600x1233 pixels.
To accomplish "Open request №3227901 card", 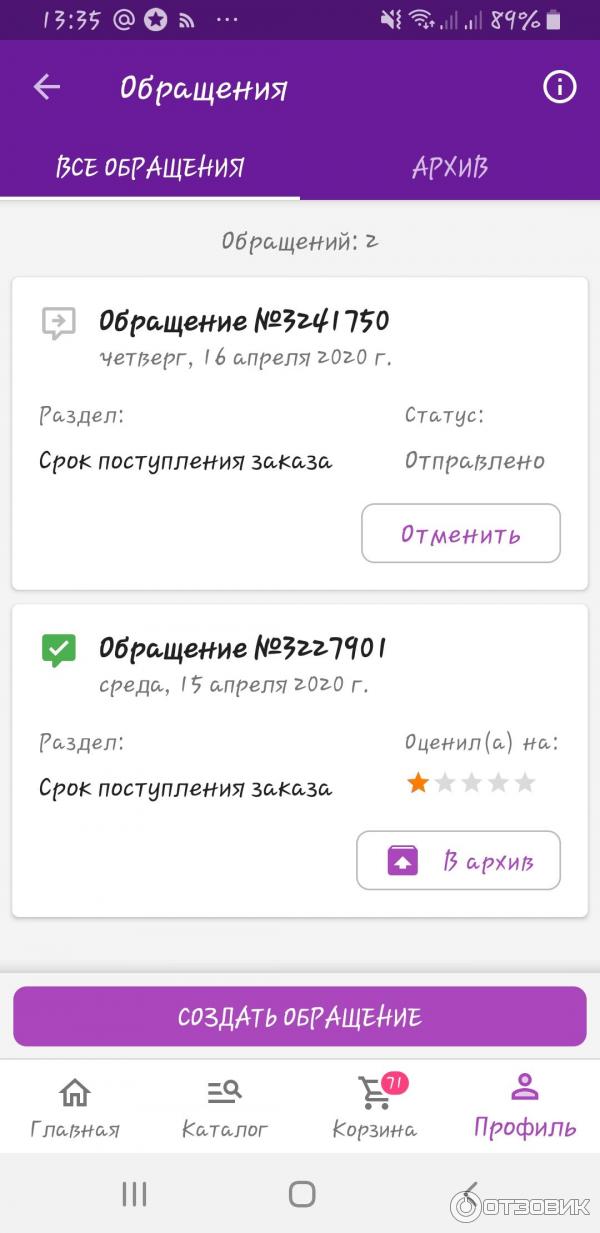I will [242, 649].
